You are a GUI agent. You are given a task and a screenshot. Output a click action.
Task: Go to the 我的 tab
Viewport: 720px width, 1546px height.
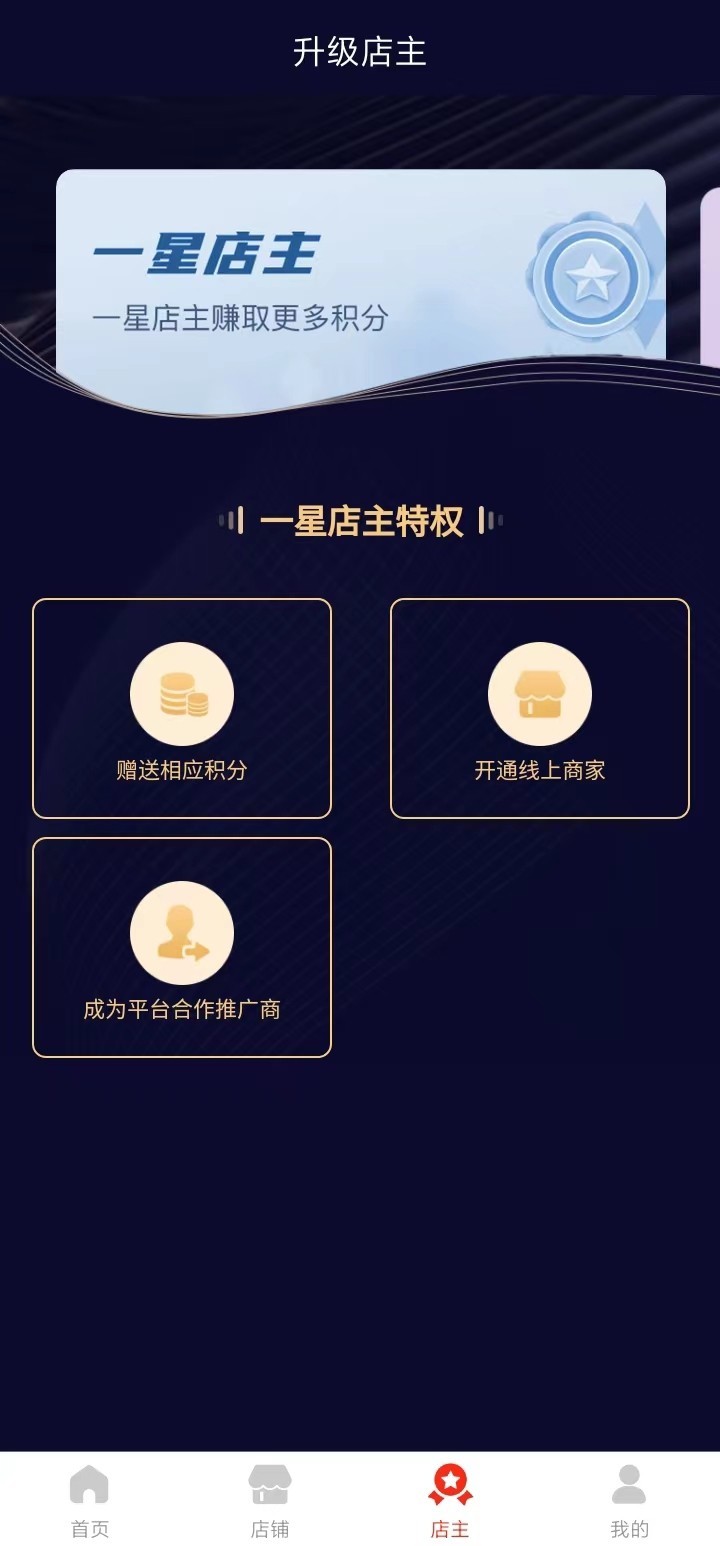coord(629,1500)
